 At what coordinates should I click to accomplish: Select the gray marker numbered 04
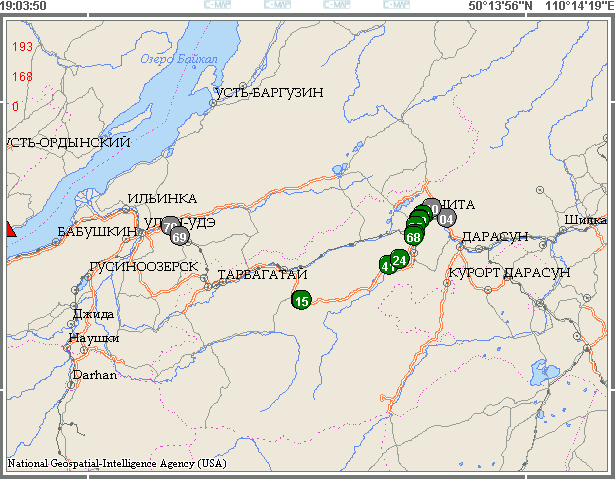point(447,219)
